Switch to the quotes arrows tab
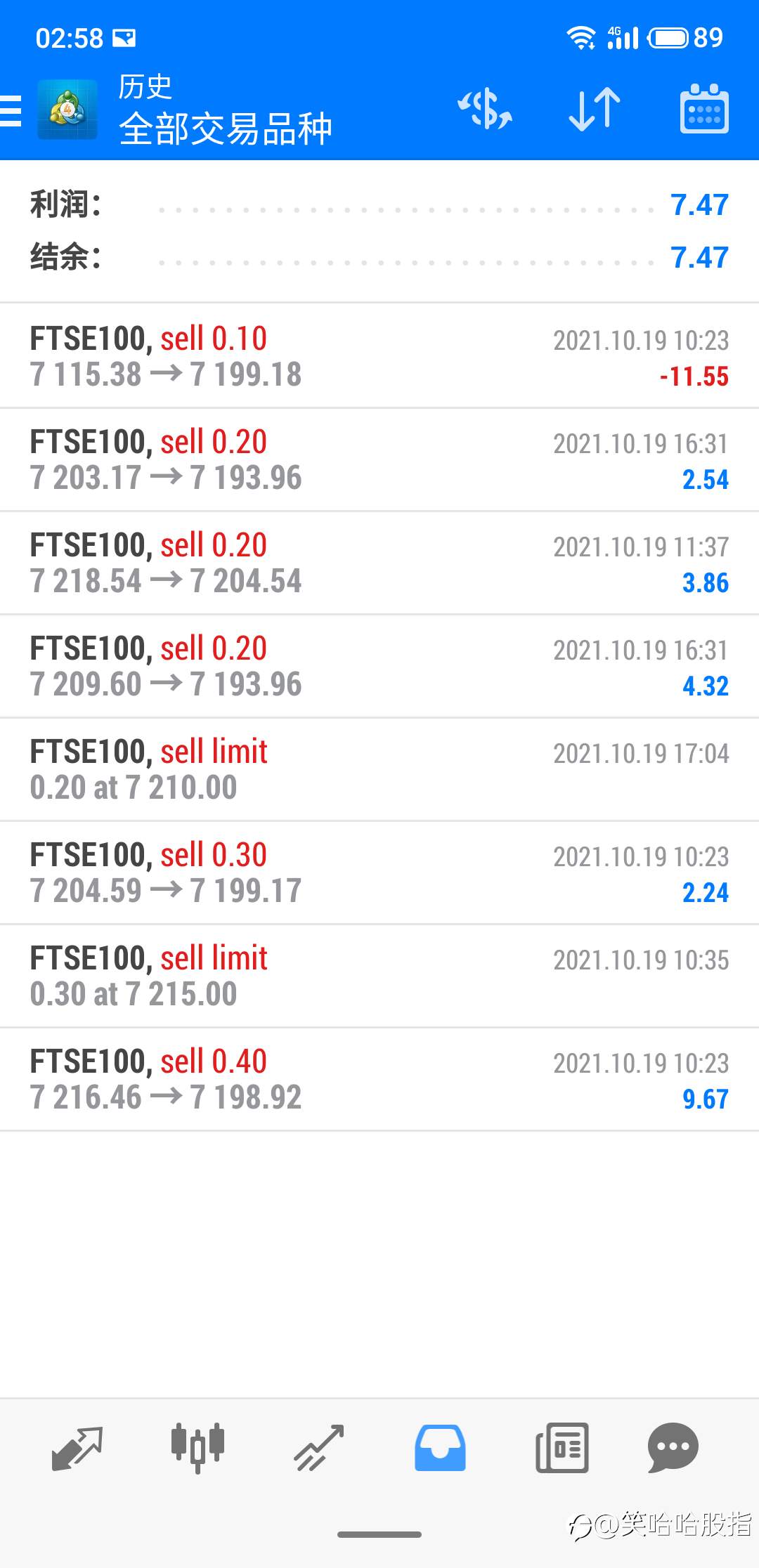The width and height of the screenshot is (759, 1568). pyautogui.click(x=77, y=1449)
